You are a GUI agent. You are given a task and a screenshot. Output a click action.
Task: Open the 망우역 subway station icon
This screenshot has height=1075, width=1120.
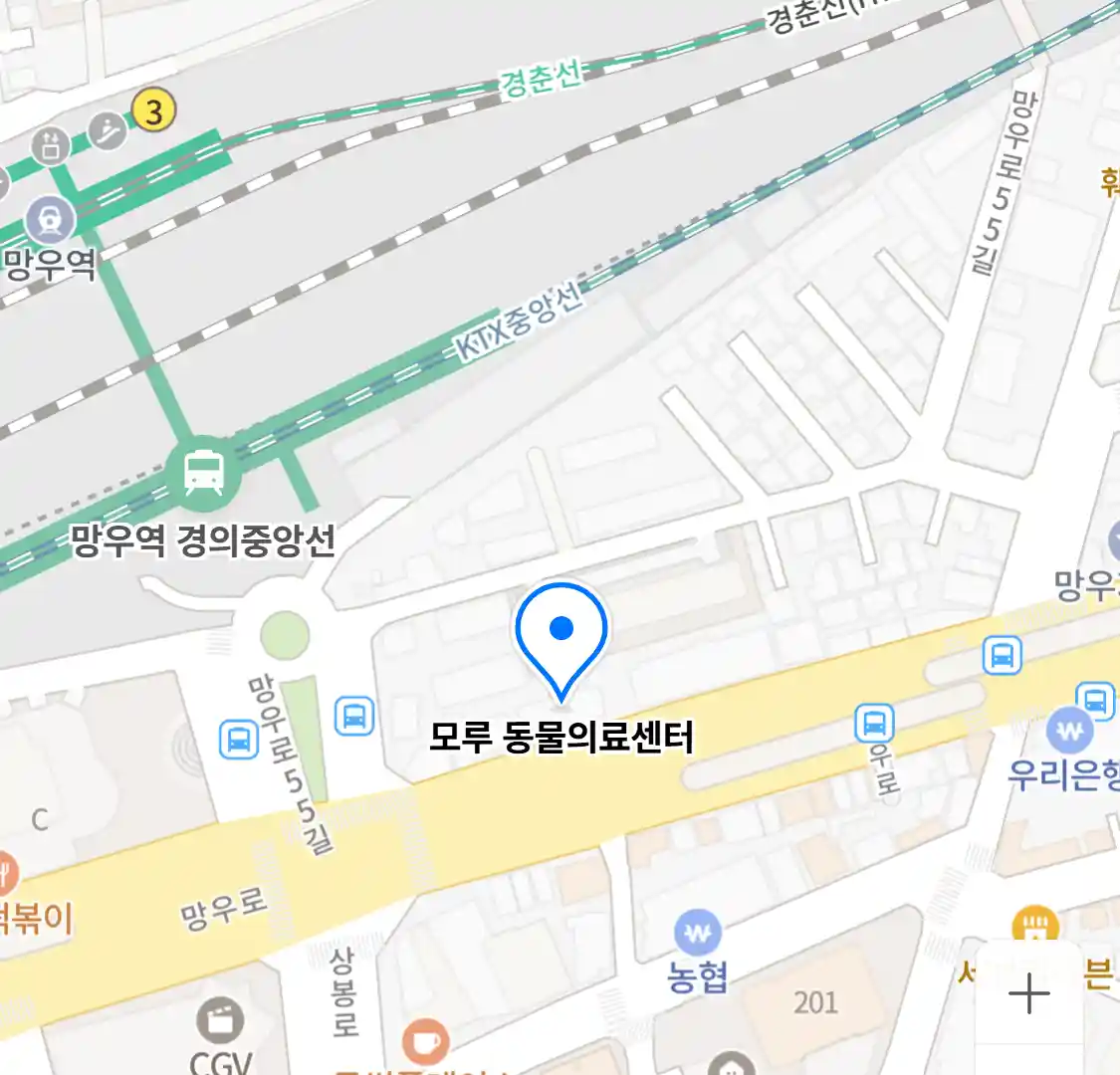coord(50,220)
